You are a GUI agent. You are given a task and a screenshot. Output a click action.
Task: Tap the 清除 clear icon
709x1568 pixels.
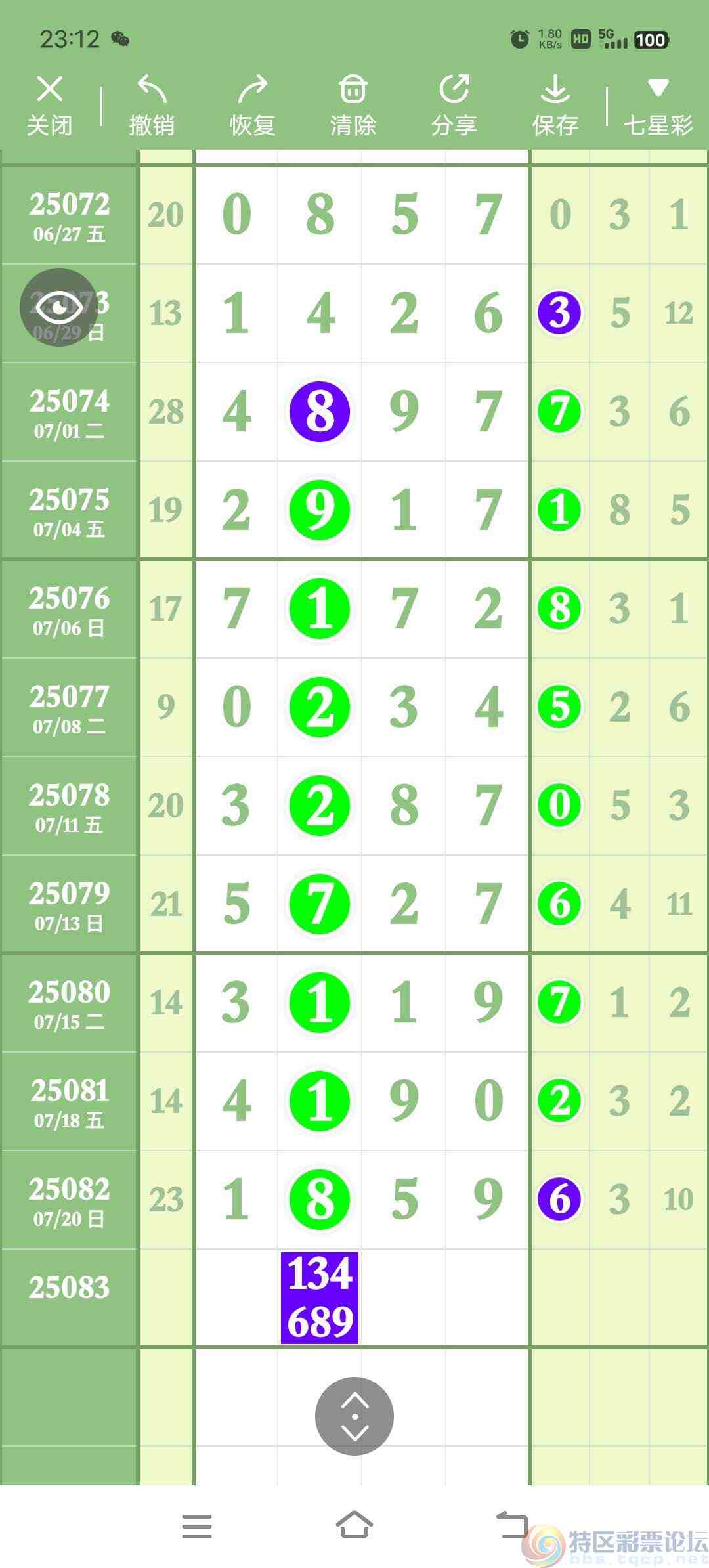[x=353, y=102]
